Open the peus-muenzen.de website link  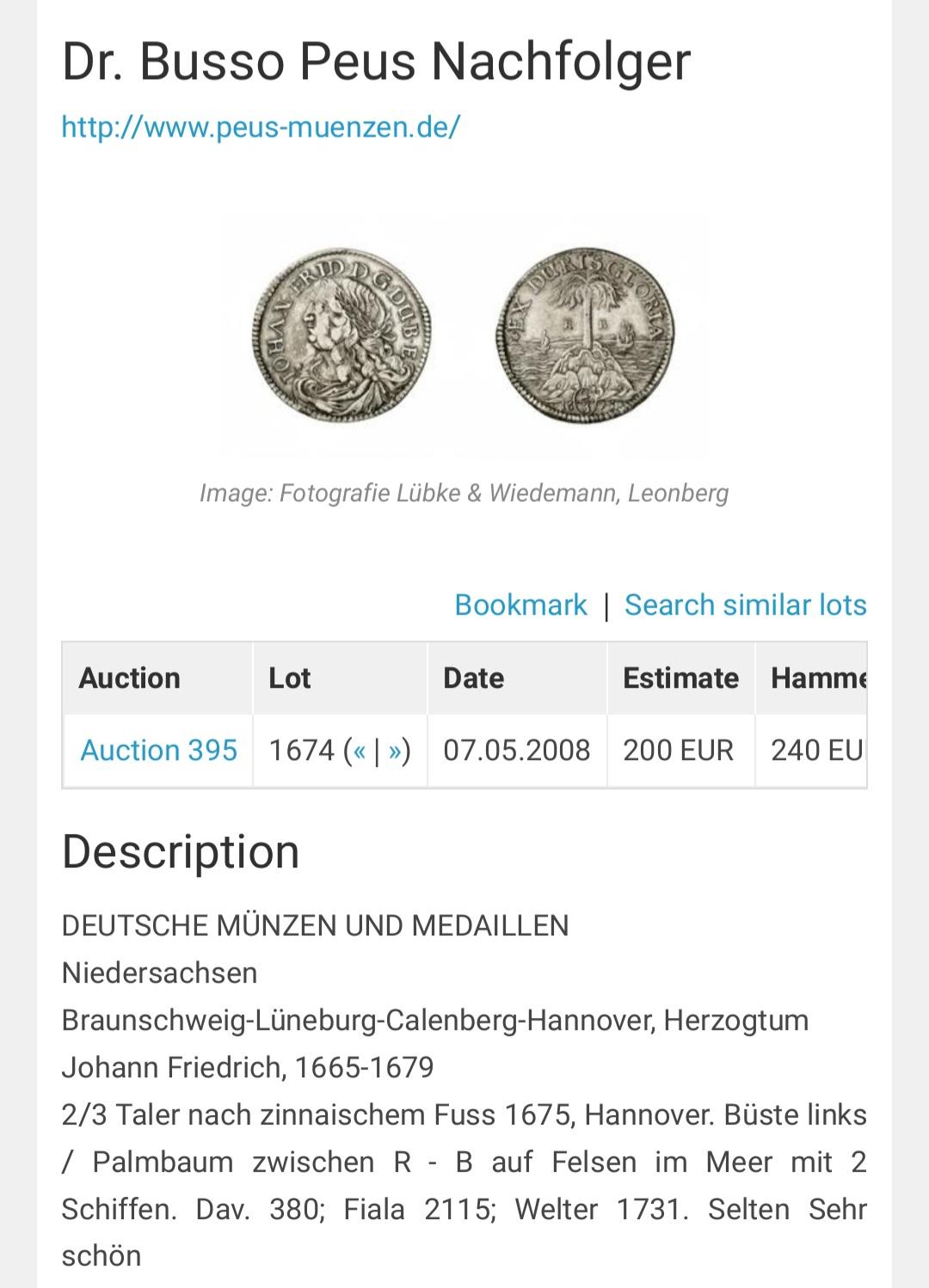261,127
